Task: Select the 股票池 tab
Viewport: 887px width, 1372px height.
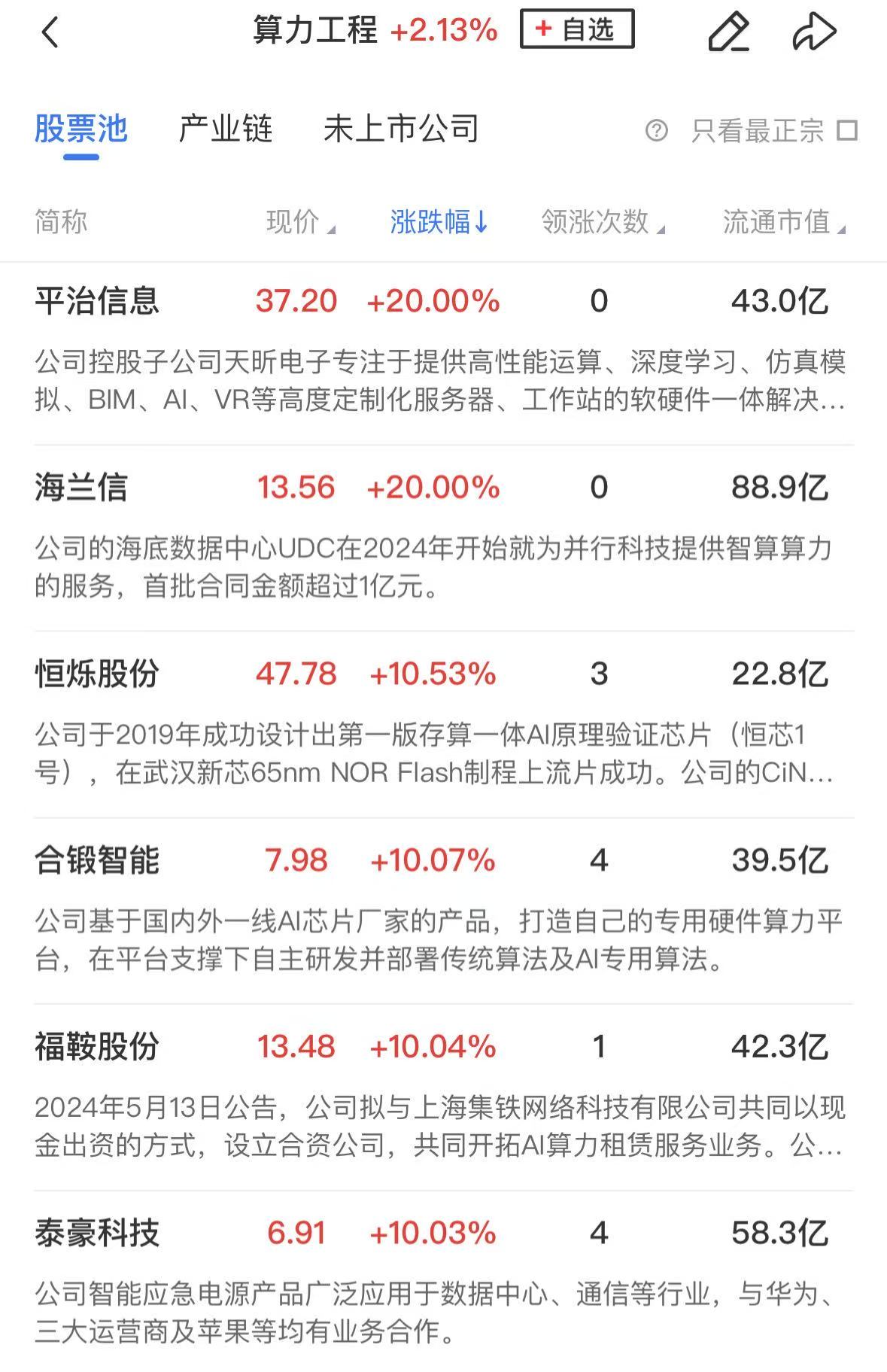Action: click(80, 129)
